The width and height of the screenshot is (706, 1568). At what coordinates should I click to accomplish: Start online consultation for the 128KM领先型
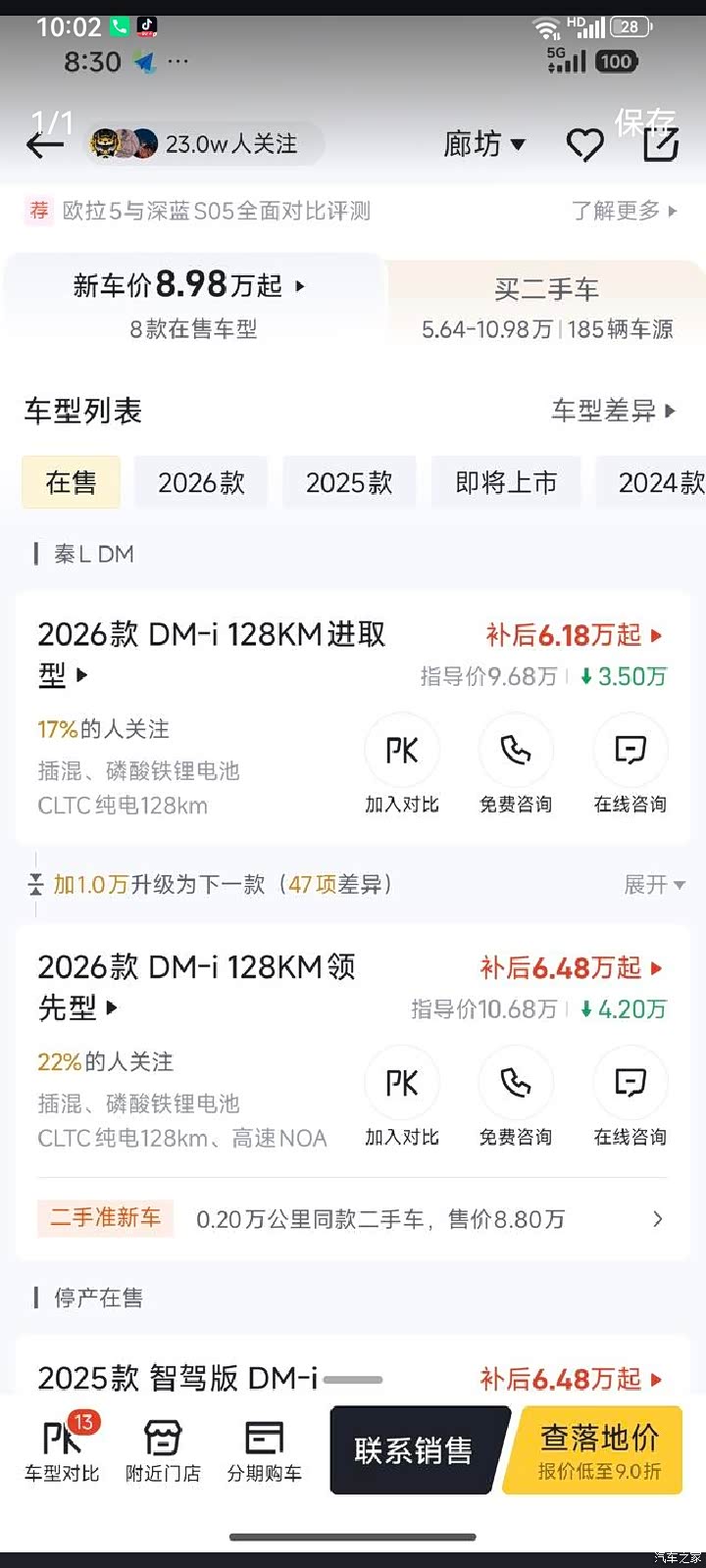click(630, 1098)
